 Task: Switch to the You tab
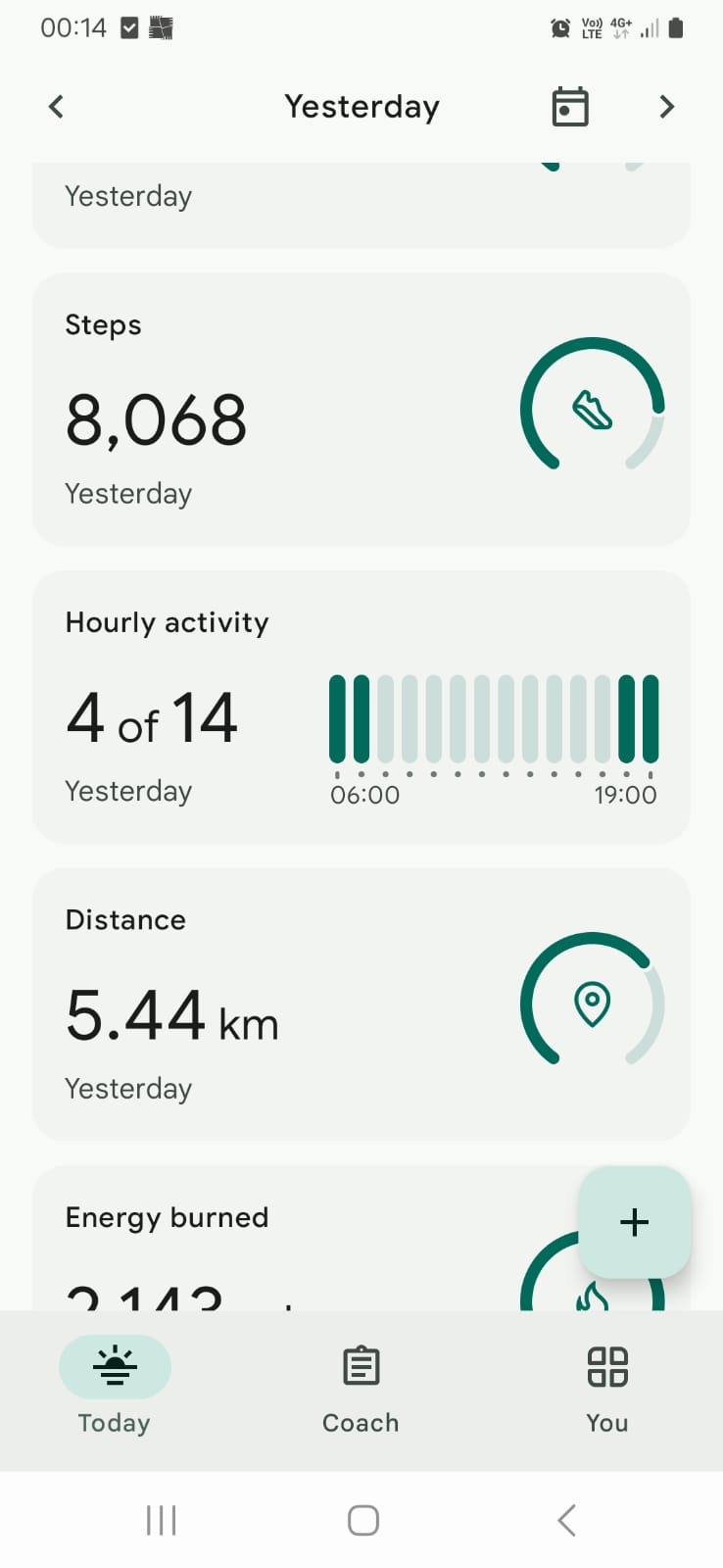(607, 1390)
